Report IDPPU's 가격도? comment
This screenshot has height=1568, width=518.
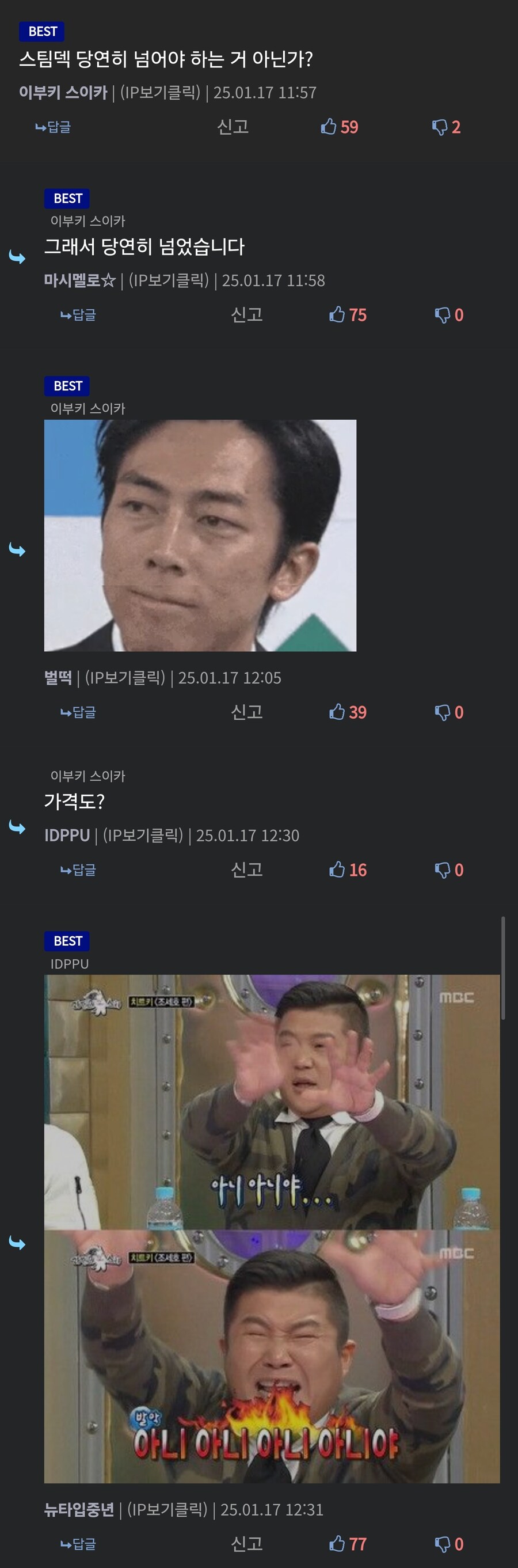click(246, 870)
